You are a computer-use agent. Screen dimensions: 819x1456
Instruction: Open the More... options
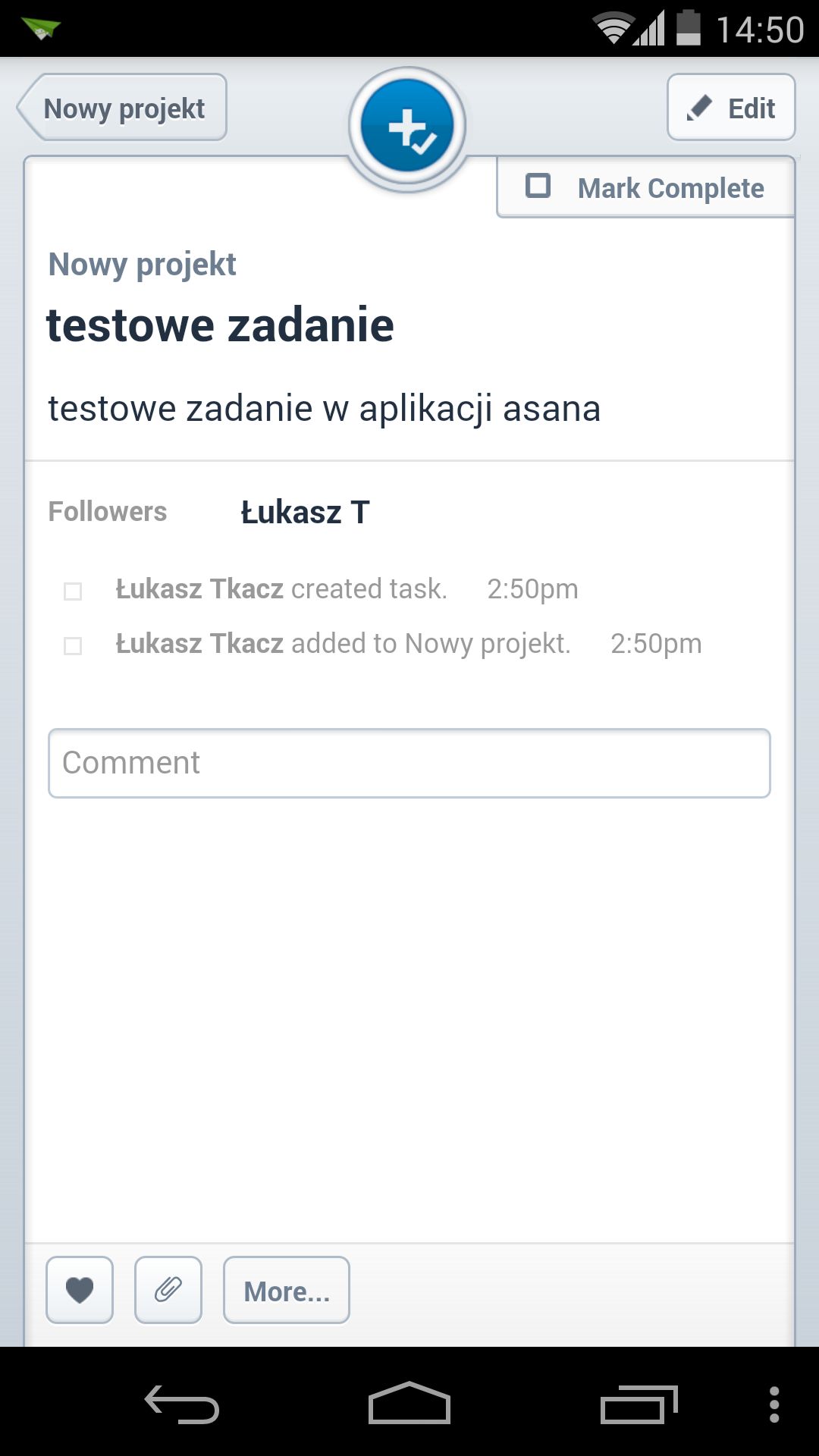(287, 1290)
